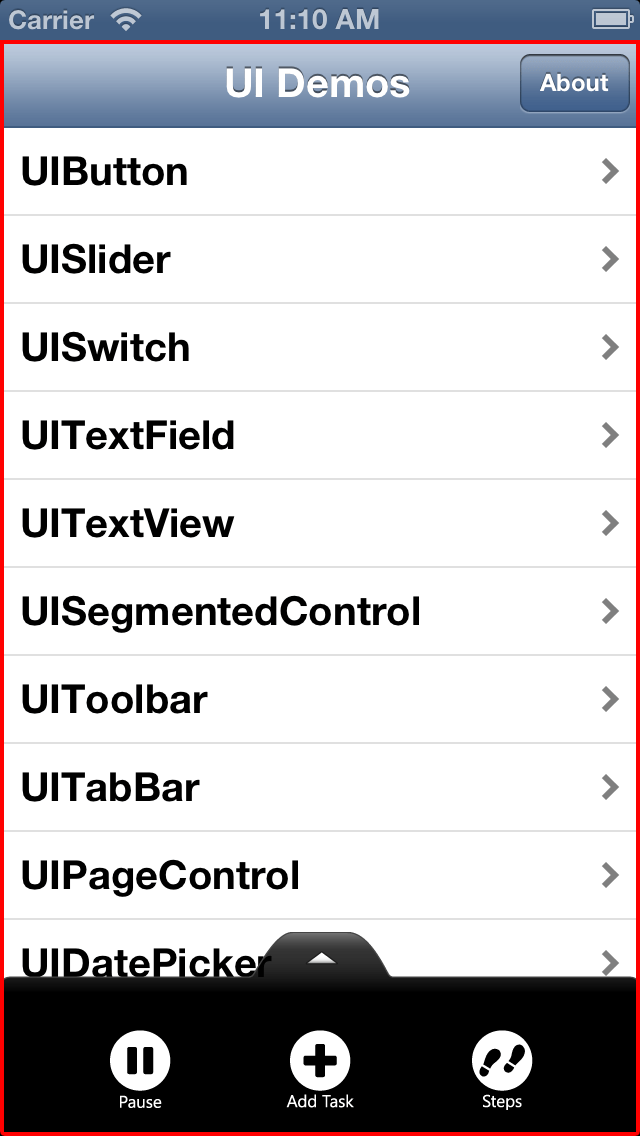Open the UITextView demo
The height and width of the screenshot is (1136, 640).
(320, 523)
